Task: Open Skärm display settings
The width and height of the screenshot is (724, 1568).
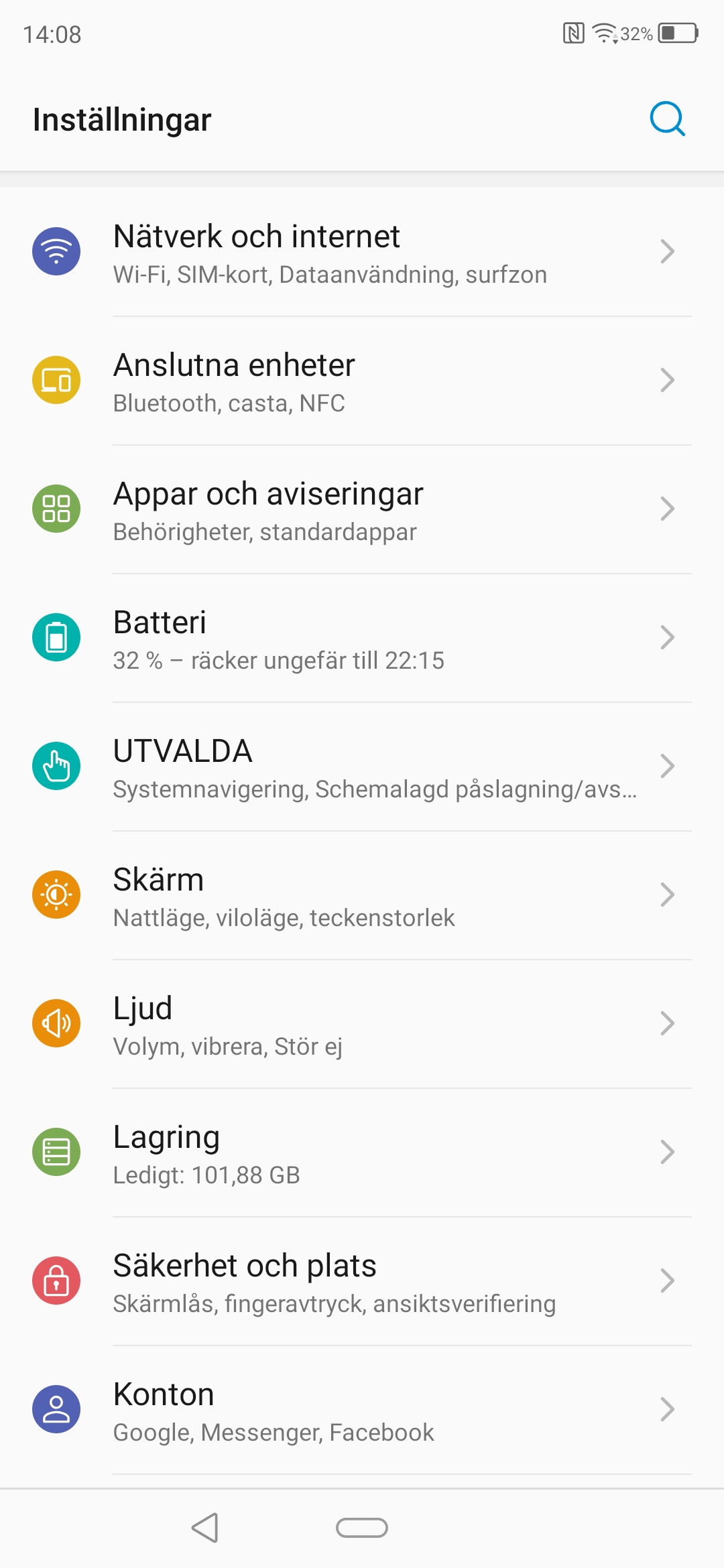Action: (362, 896)
